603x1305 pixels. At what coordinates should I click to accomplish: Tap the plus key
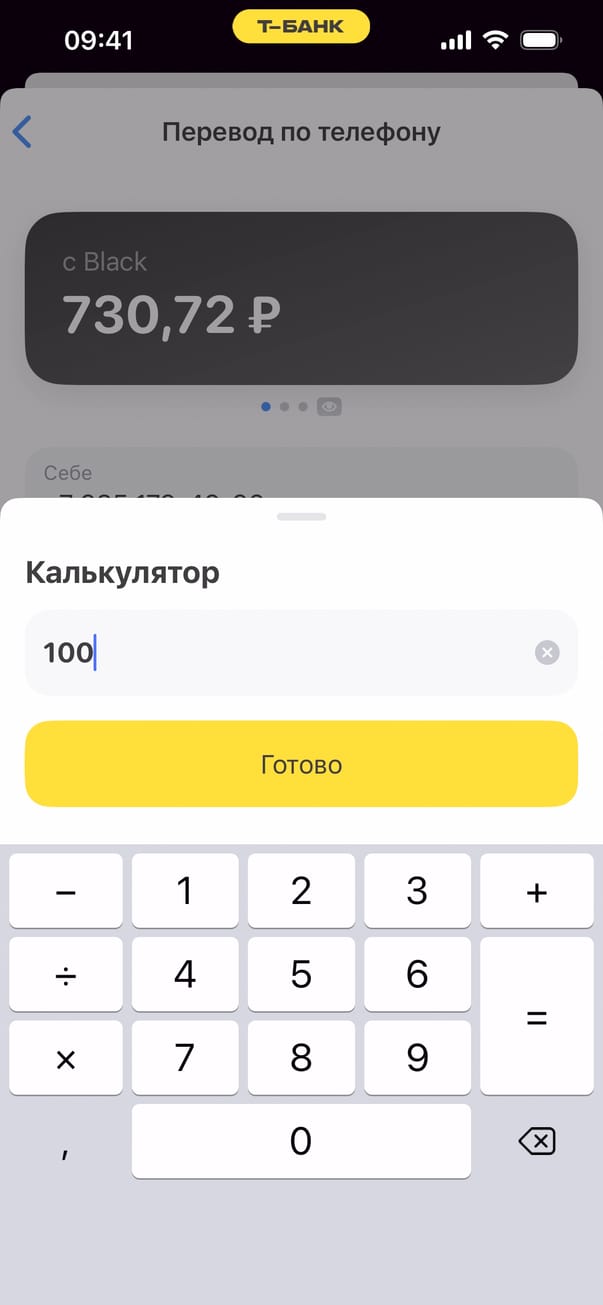537,891
